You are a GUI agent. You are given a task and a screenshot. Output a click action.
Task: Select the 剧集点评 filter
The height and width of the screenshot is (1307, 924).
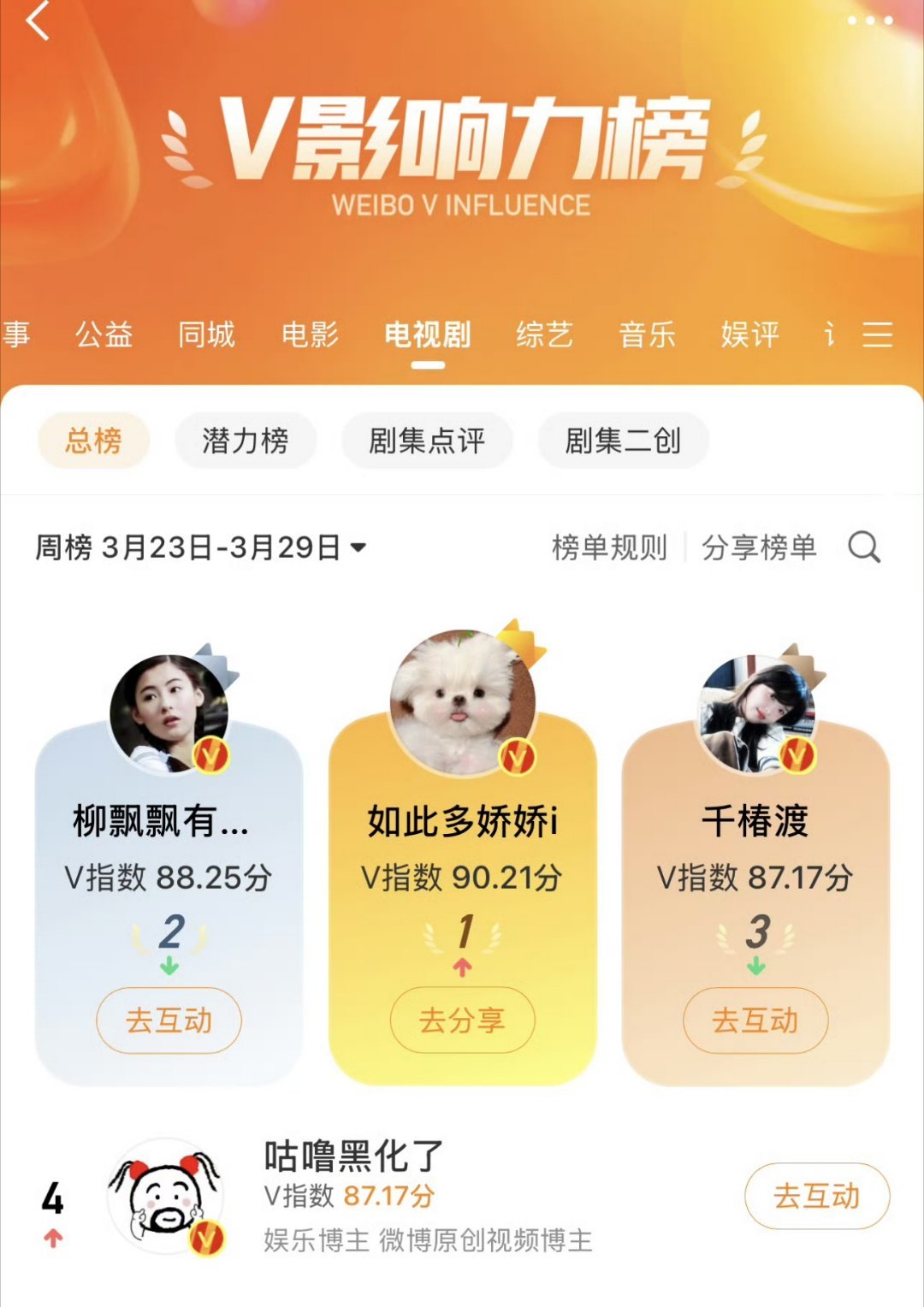[428, 439]
